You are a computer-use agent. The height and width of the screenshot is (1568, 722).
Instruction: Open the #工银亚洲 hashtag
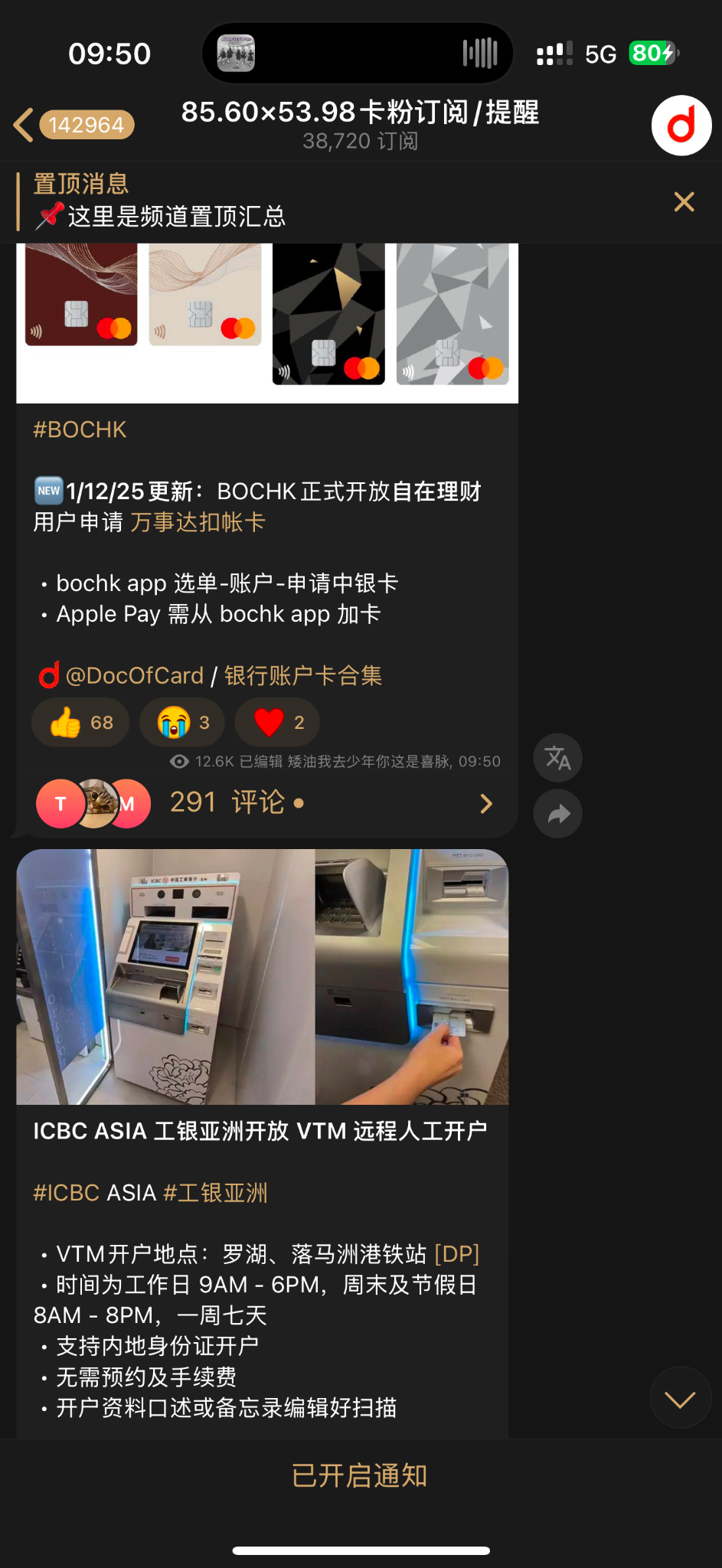(215, 1193)
